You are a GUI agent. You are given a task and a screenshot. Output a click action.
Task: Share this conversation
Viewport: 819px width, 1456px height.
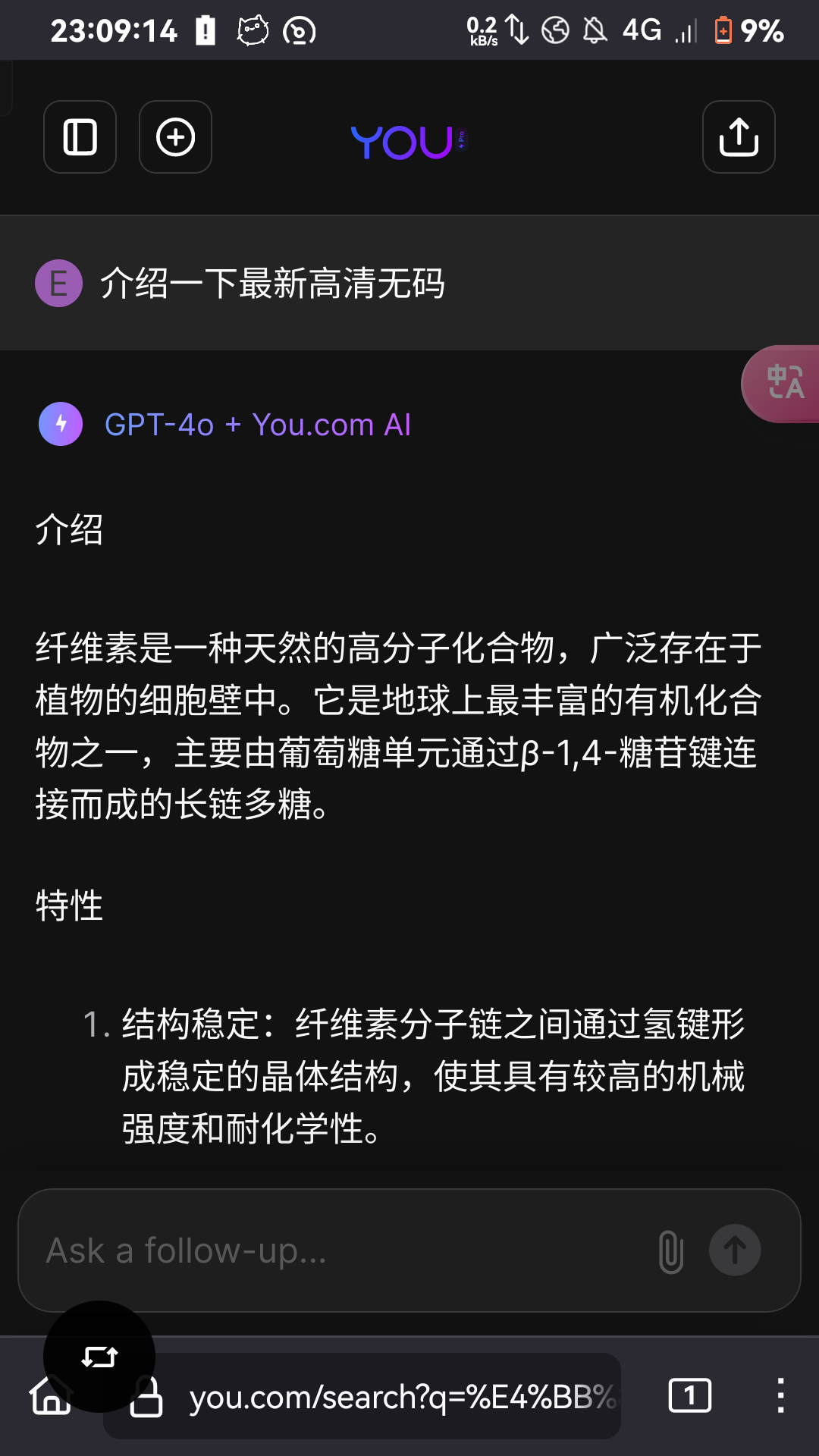pos(739,137)
